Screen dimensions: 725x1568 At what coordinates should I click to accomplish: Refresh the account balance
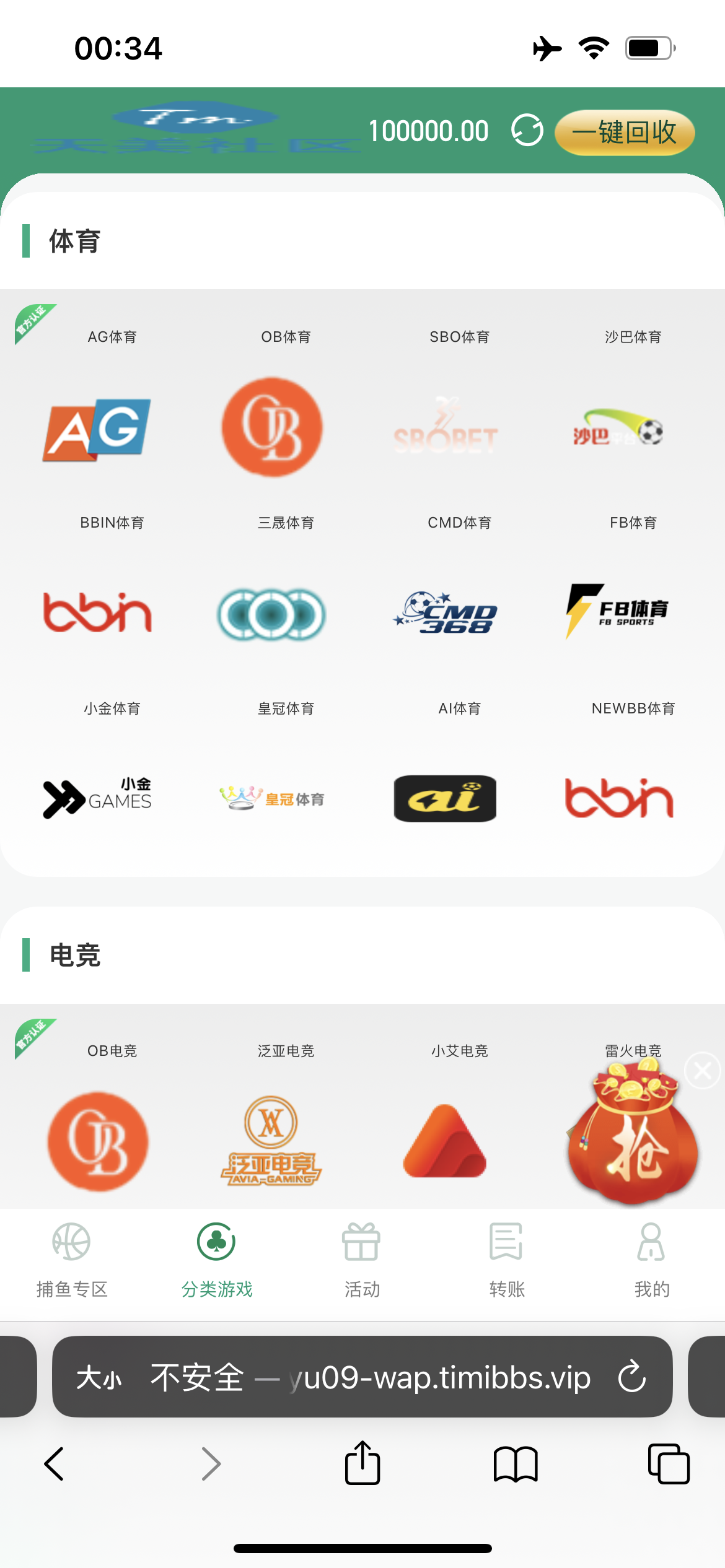pyautogui.click(x=527, y=131)
